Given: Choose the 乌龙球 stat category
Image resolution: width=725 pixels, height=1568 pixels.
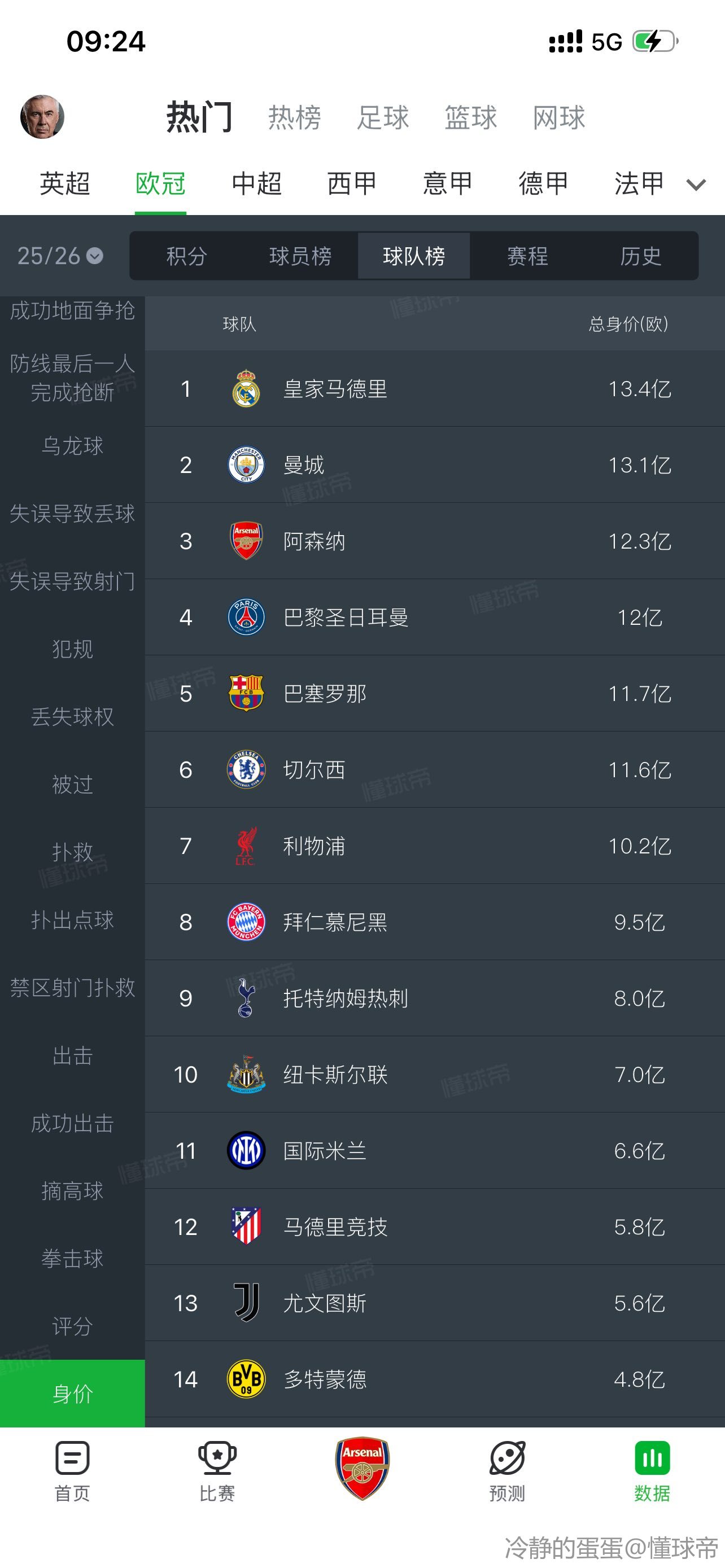Looking at the screenshot, I should (72, 446).
